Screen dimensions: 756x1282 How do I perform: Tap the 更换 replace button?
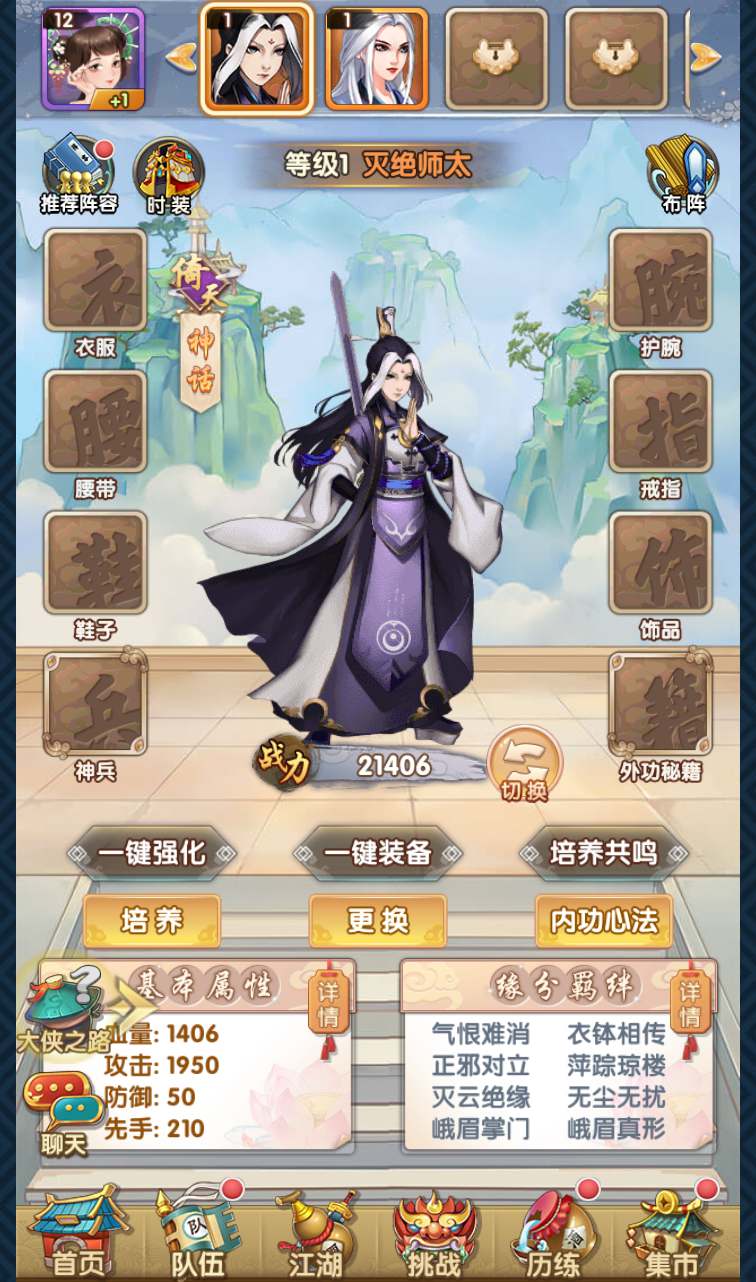pos(378,921)
